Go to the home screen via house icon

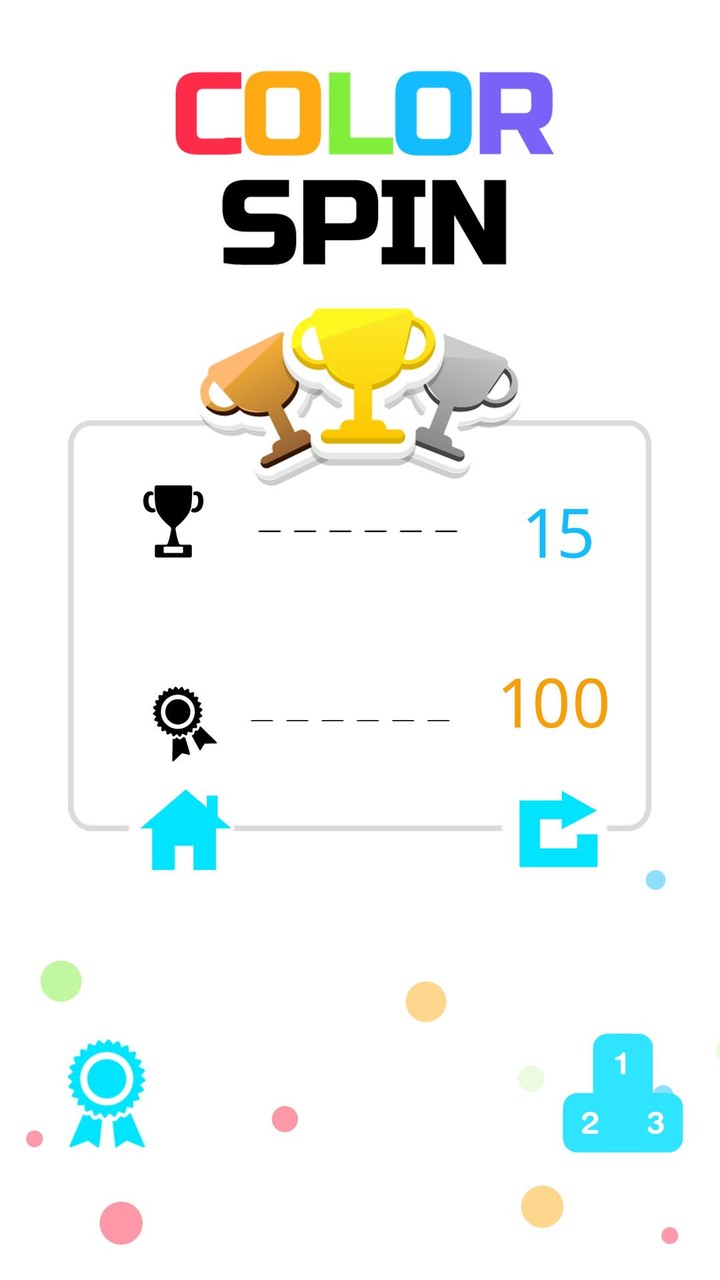(185, 830)
